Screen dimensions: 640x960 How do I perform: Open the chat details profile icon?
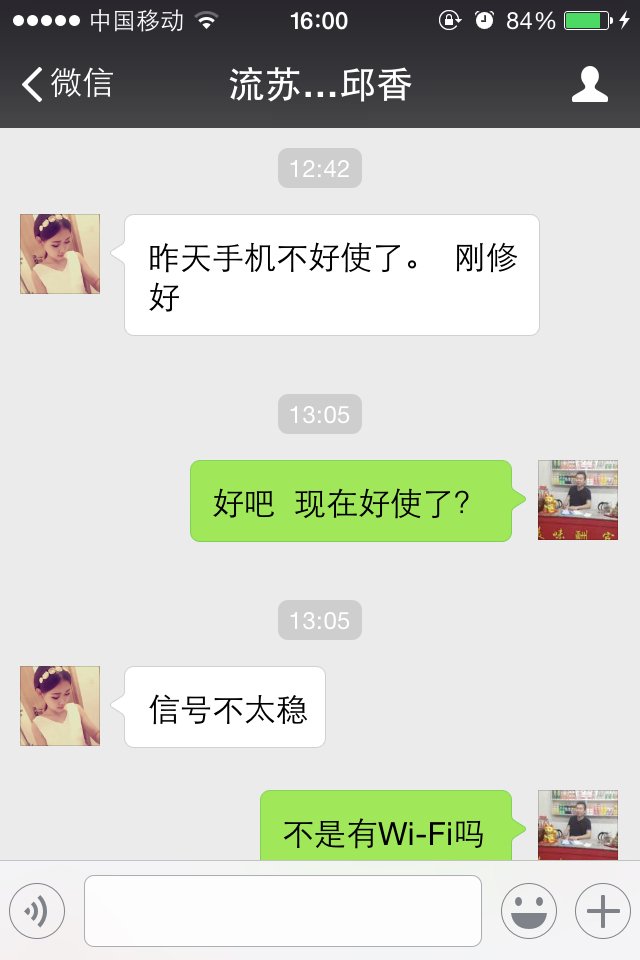590,84
